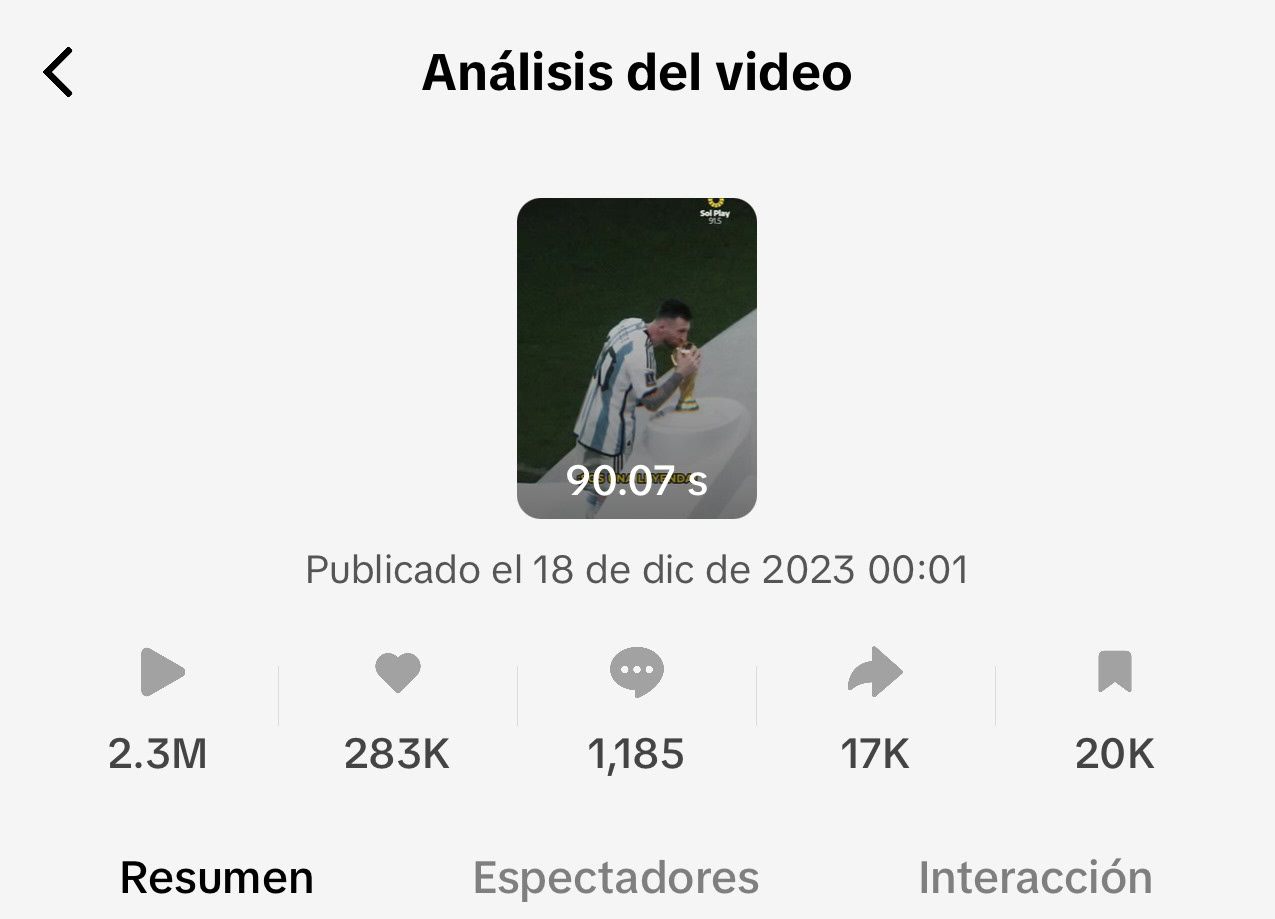Open the video thumbnail preview
Image resolution: width=1275 pixels, height=919 pixels.
click(x=636, y=358)
